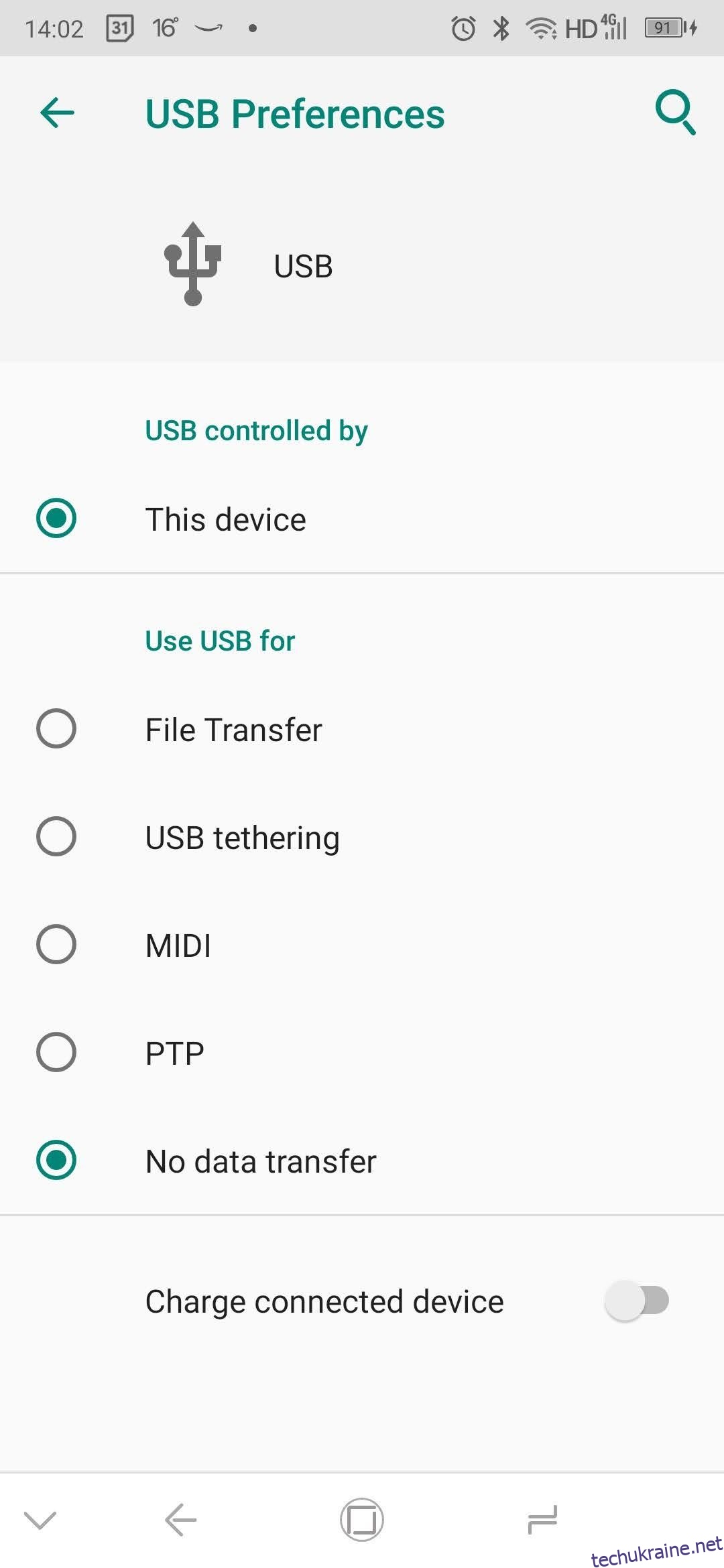Open settings search magnifier

[x=675, y=113]
